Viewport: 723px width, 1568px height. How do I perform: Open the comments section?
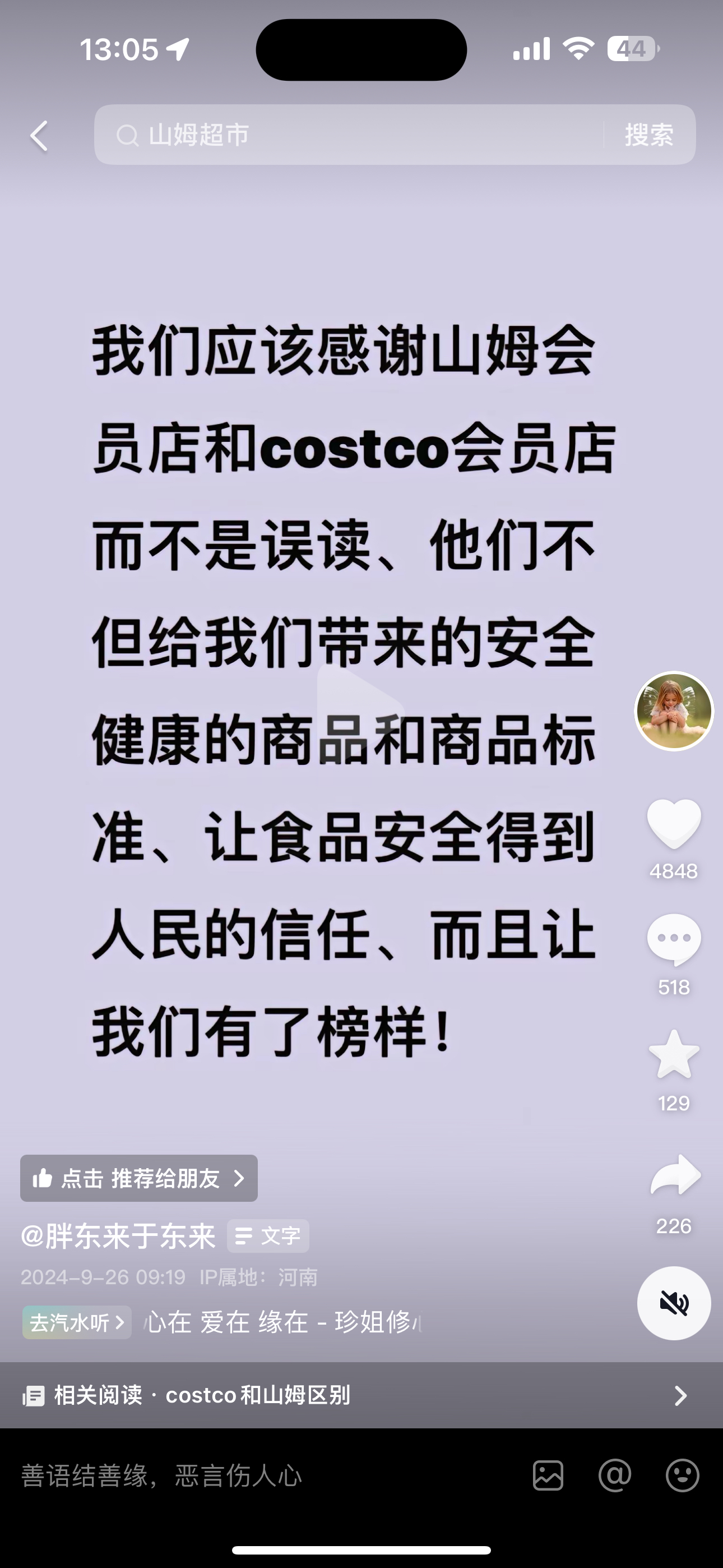pyautogui.click(x=673, y=939)
